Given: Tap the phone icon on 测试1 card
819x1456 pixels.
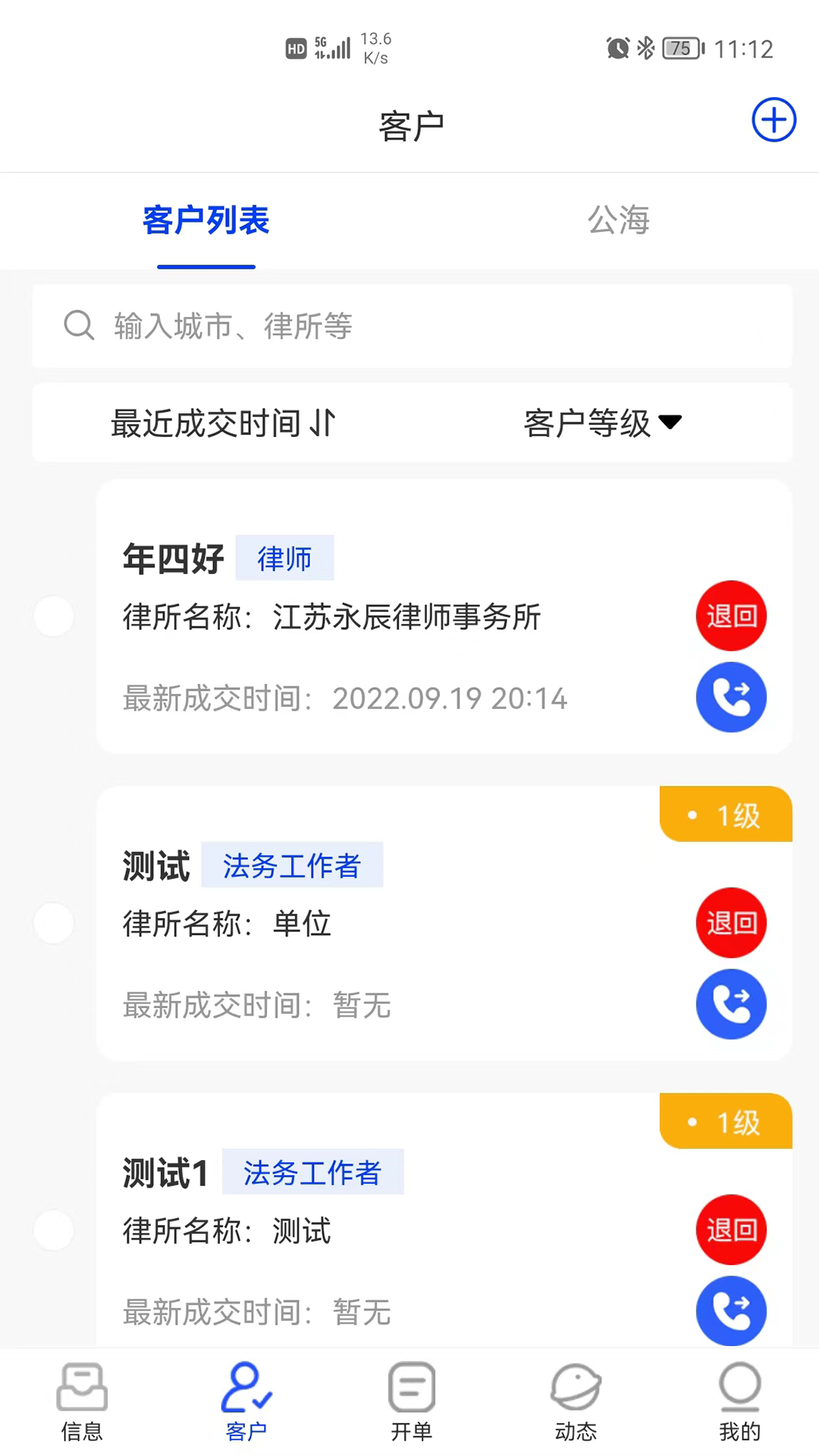Looking at the screenshot, I should coord(731,1311).
